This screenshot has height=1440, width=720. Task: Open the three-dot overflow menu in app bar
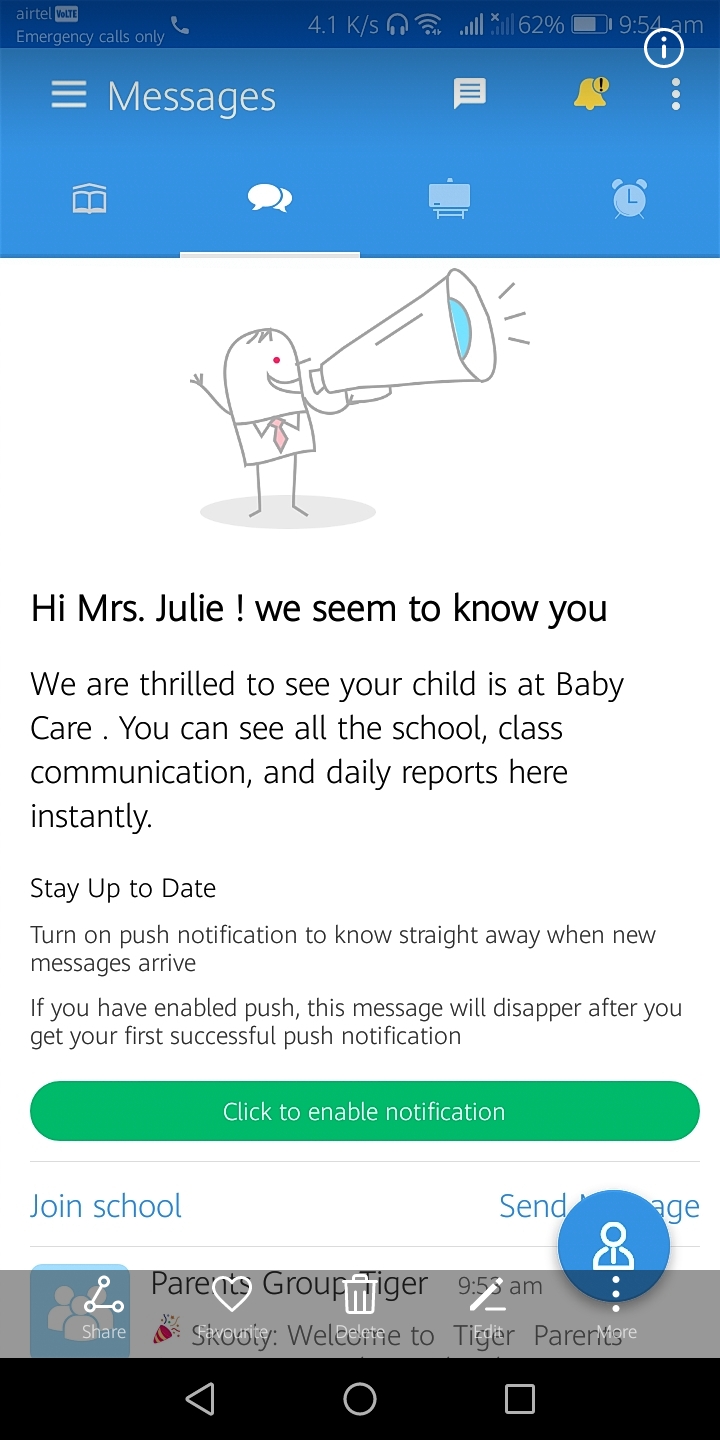pos(676,94)
